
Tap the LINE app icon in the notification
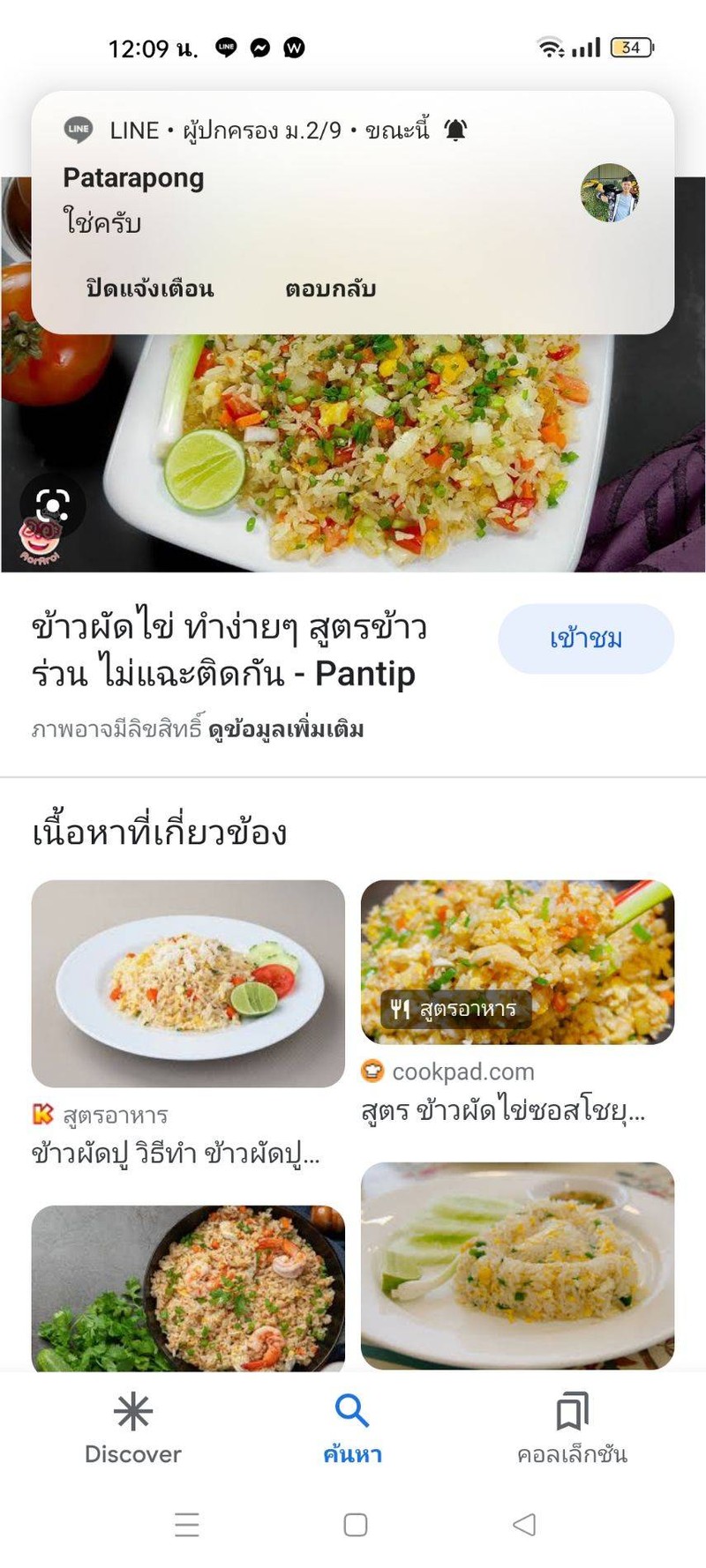click(x=76, y=131)
